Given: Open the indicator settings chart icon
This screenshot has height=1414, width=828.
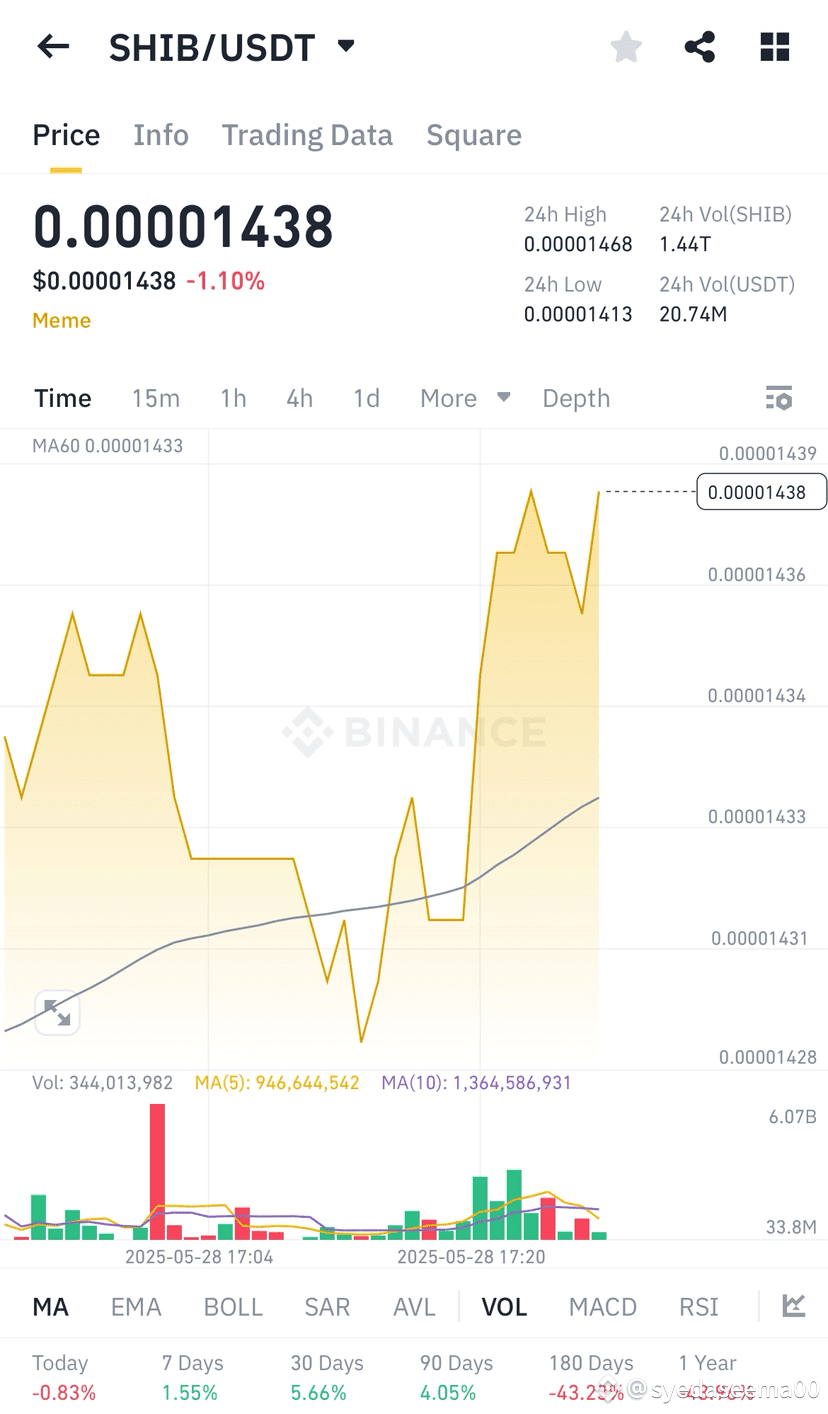Looking at the screenshot, I should coord(794,1306).
